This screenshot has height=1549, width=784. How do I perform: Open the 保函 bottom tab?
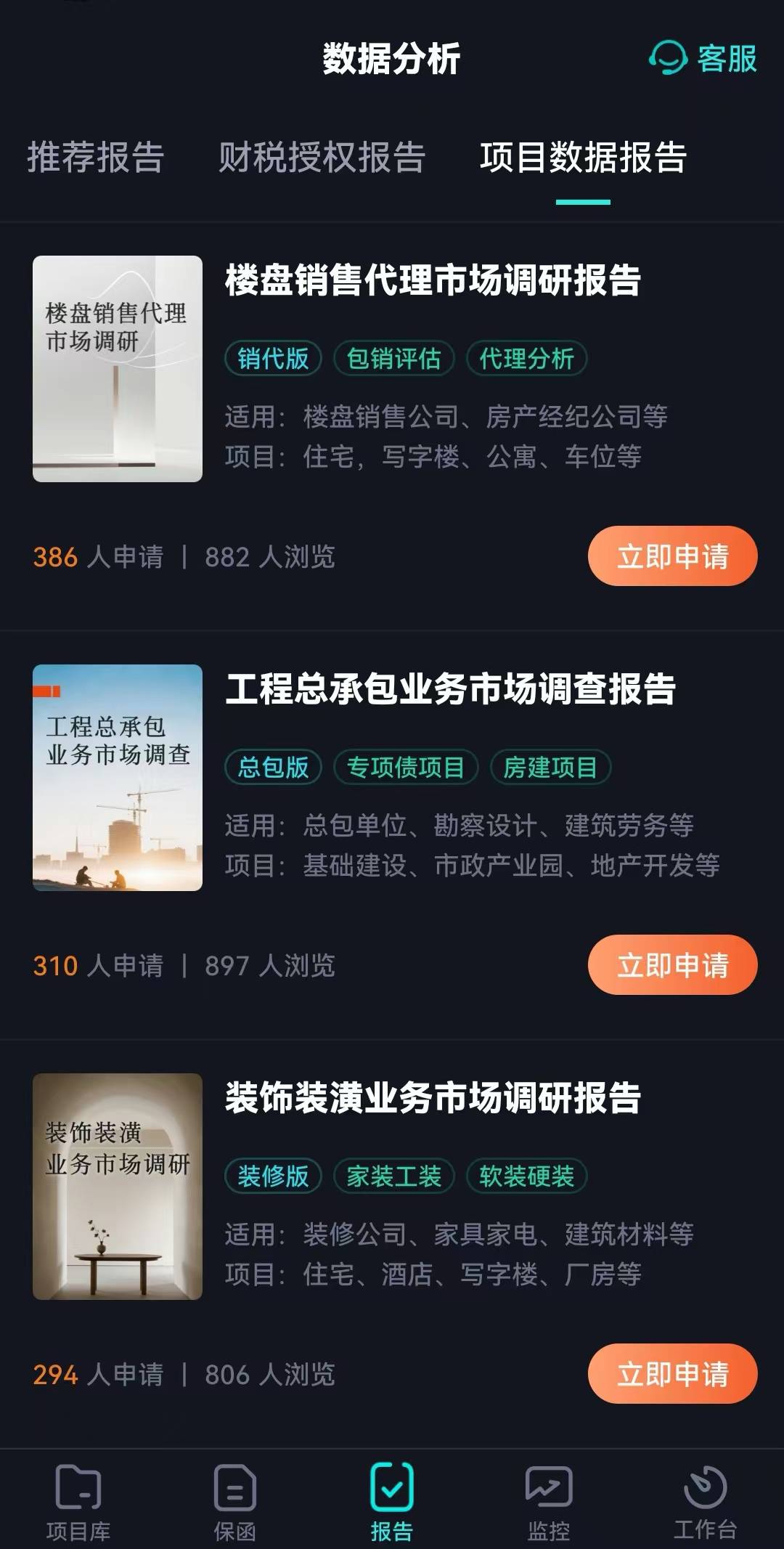pyautogui.click(x=234, y=1502)
